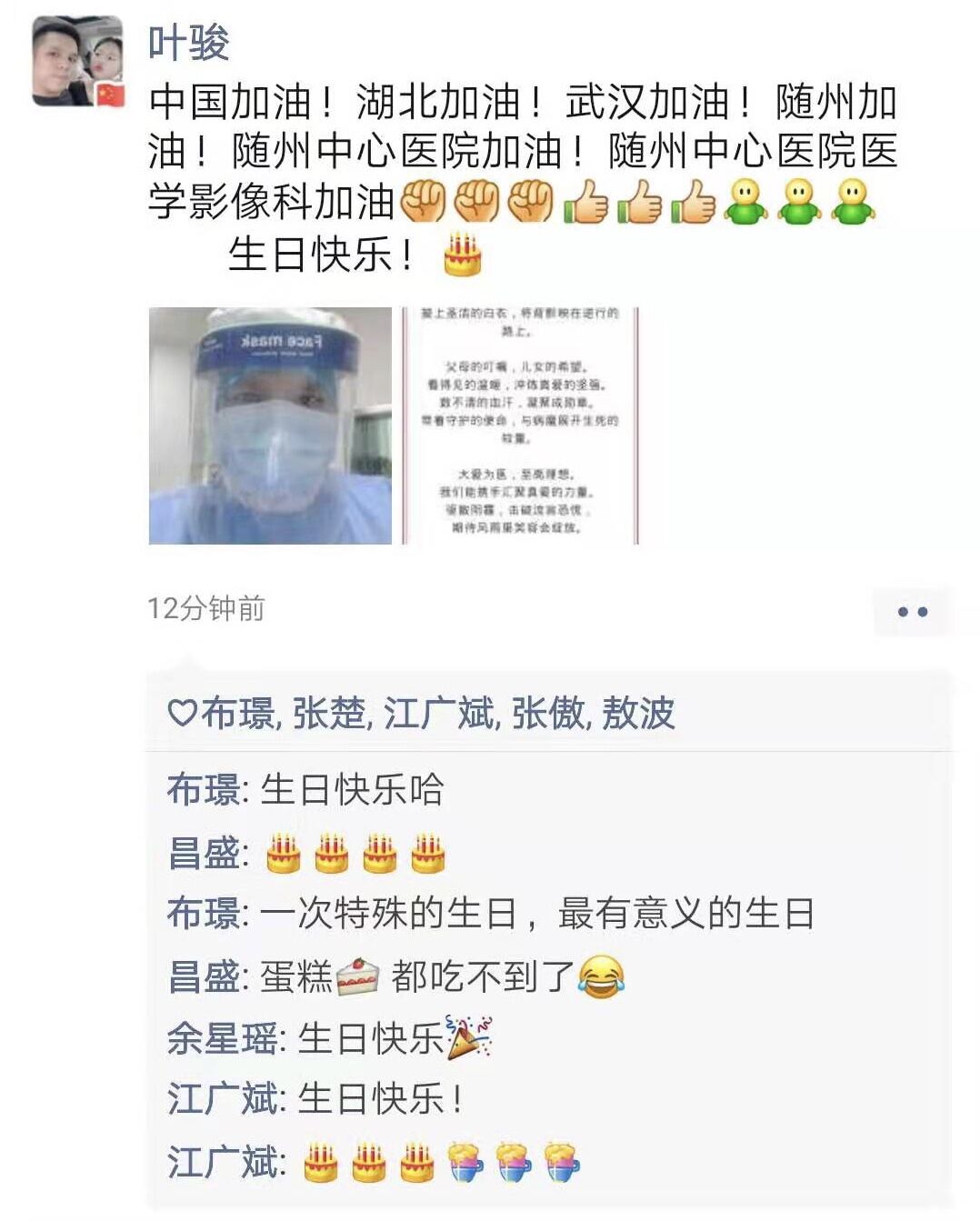Select 敖波 in the likes list
The width and height of the screenshot is (980, 1221).
point(638,714)
